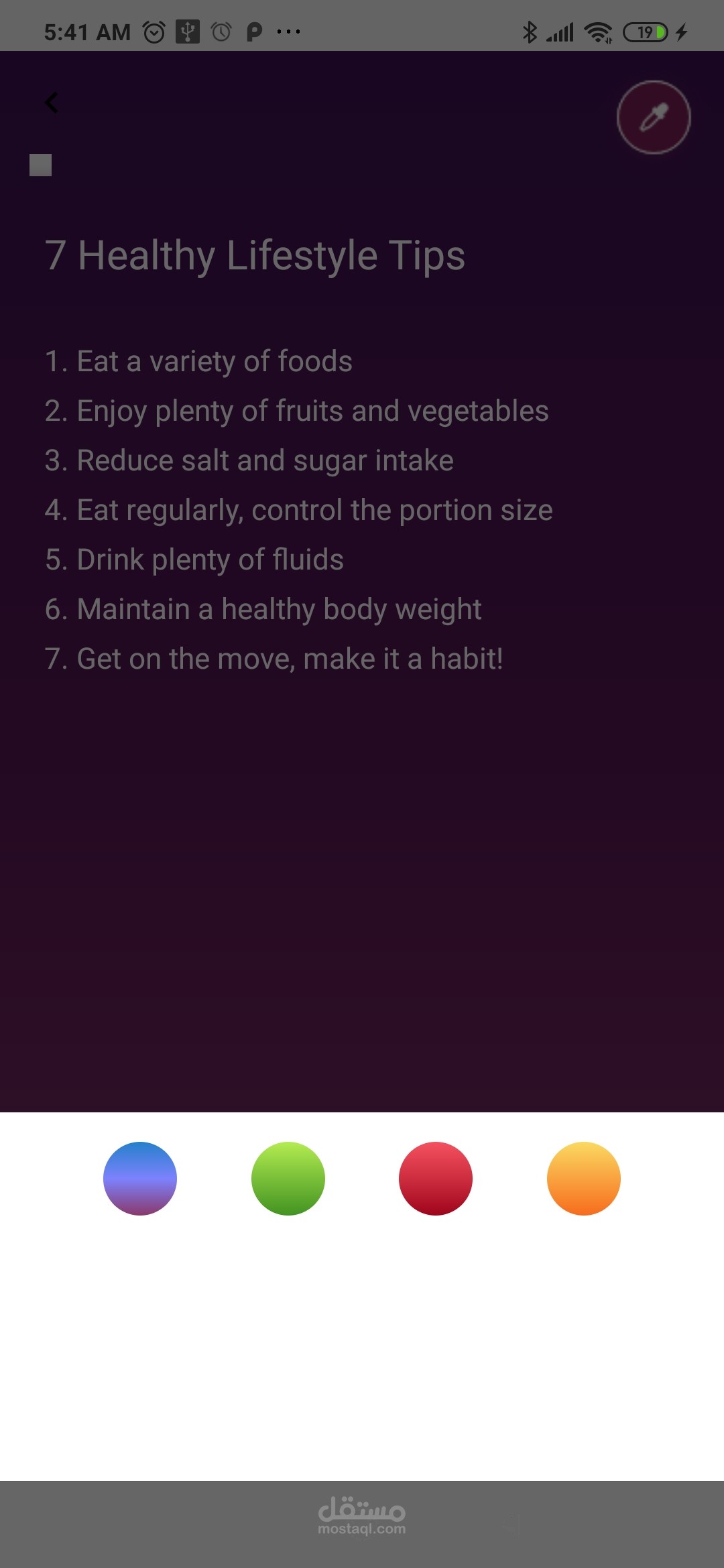The height and width of the screenshot is (1568, 724).
Task: Choose the green gradient color
Action: [x=288, y=1178]
